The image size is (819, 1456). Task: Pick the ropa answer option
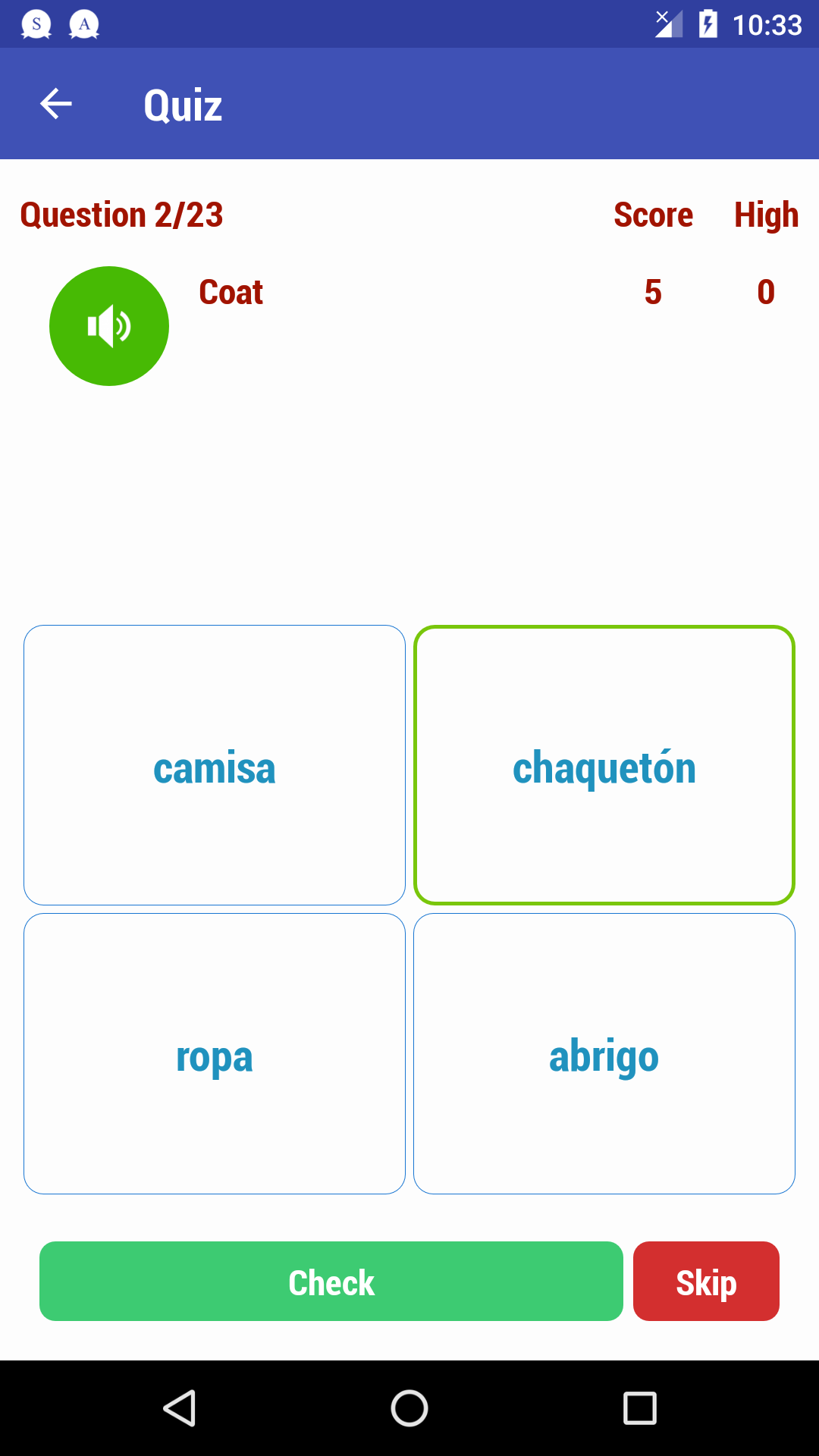tap(215, 1053)
